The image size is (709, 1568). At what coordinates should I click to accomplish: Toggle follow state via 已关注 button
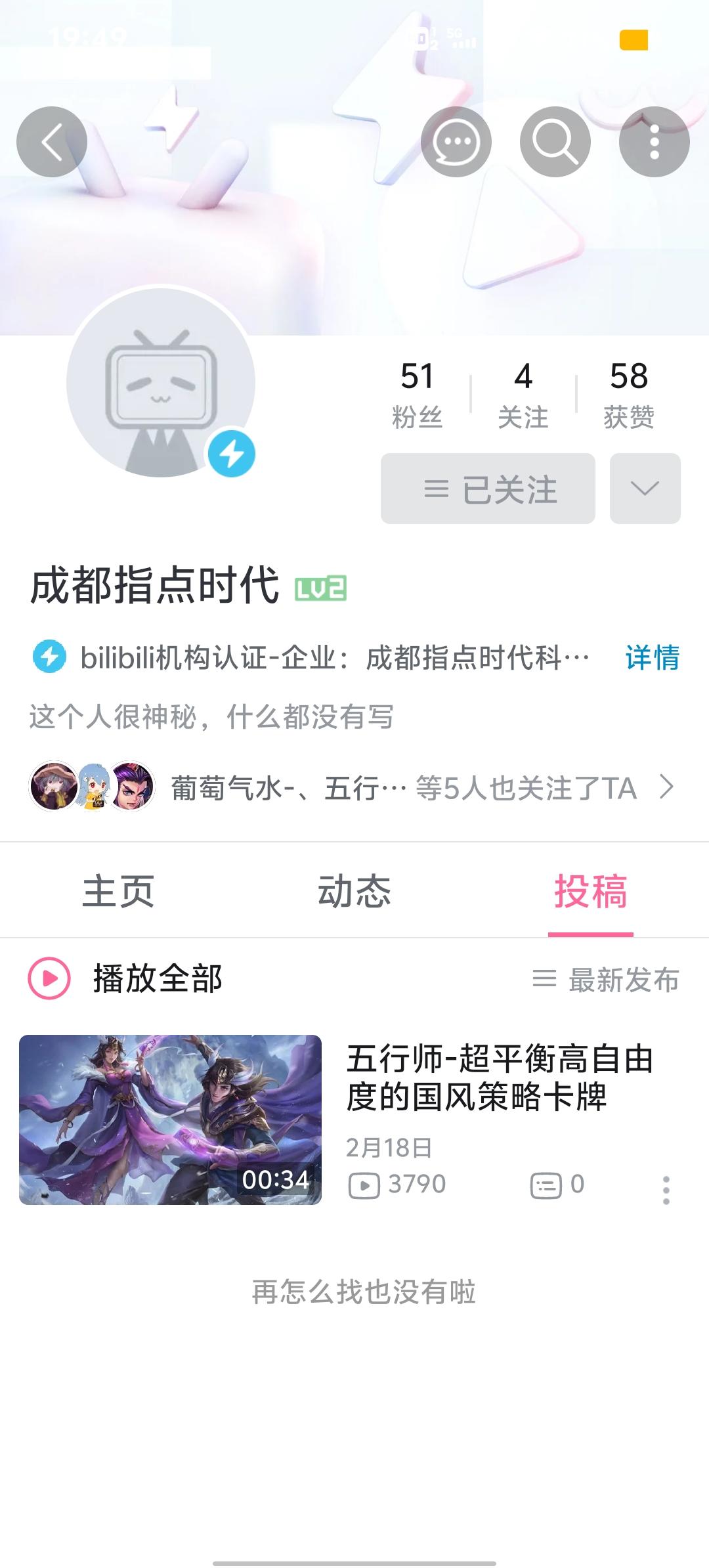(489, 489)
